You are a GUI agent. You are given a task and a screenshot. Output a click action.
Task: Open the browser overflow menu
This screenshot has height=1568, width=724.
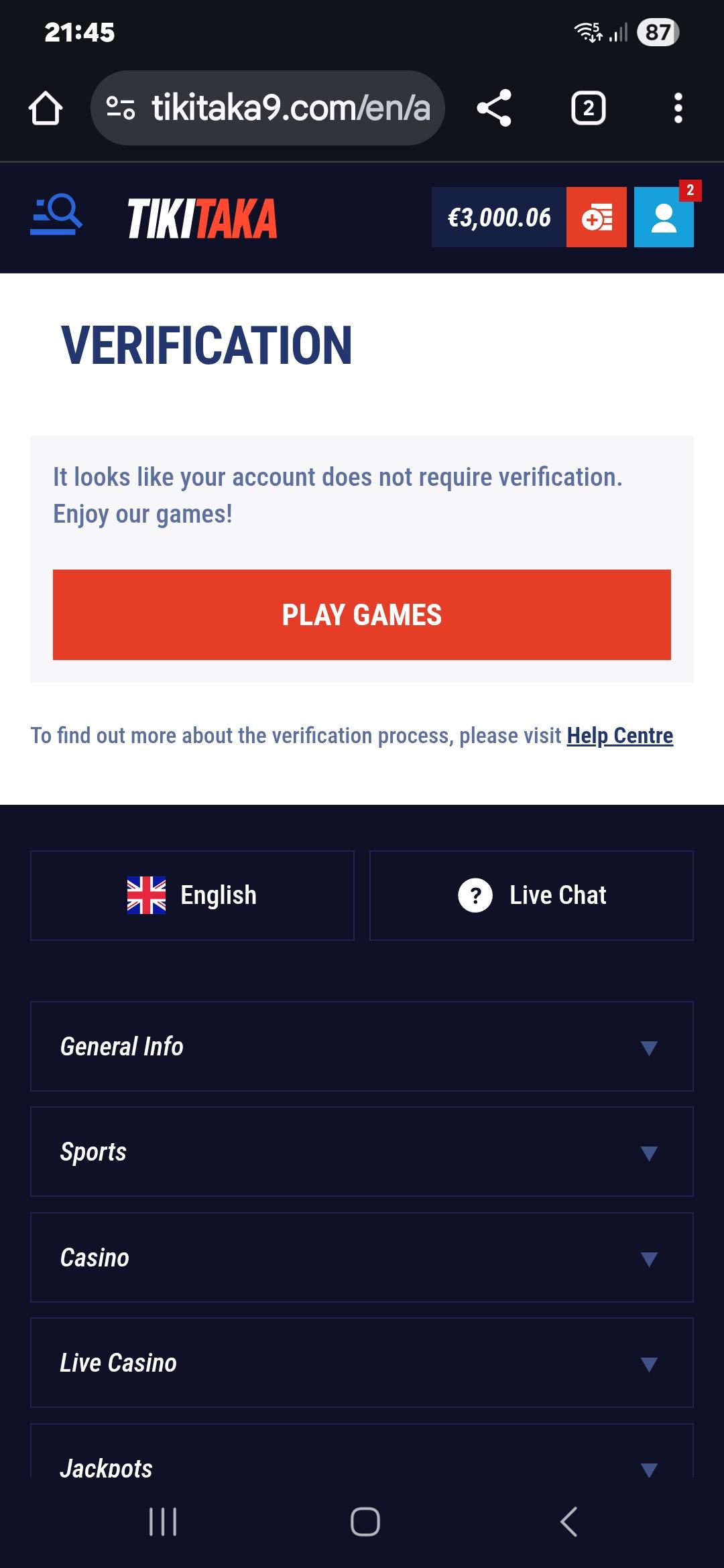[678, 108]
